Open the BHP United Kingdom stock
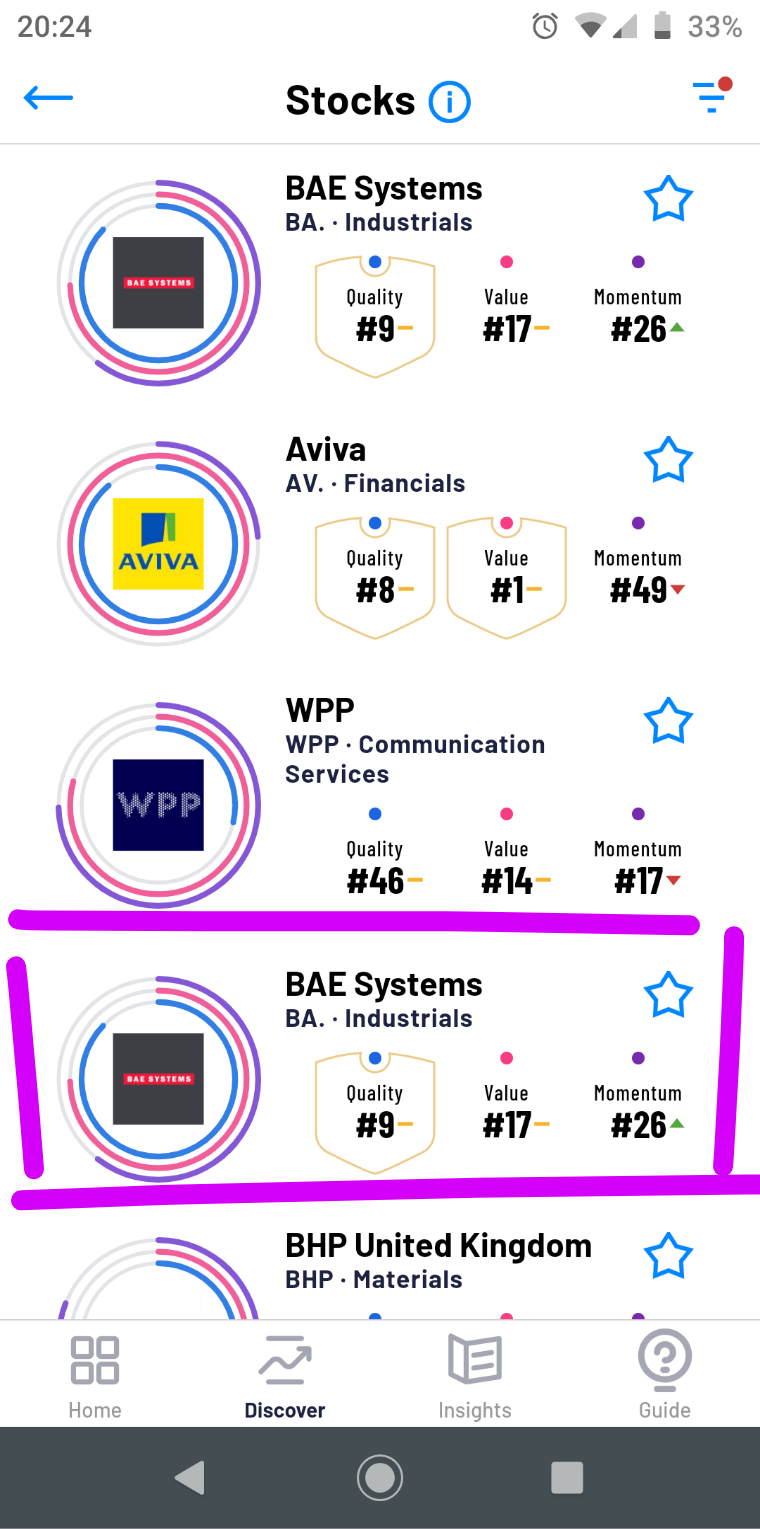The height and width of the screenshot is (1529, 760). pyautogui.click(x=438, y=1246)
